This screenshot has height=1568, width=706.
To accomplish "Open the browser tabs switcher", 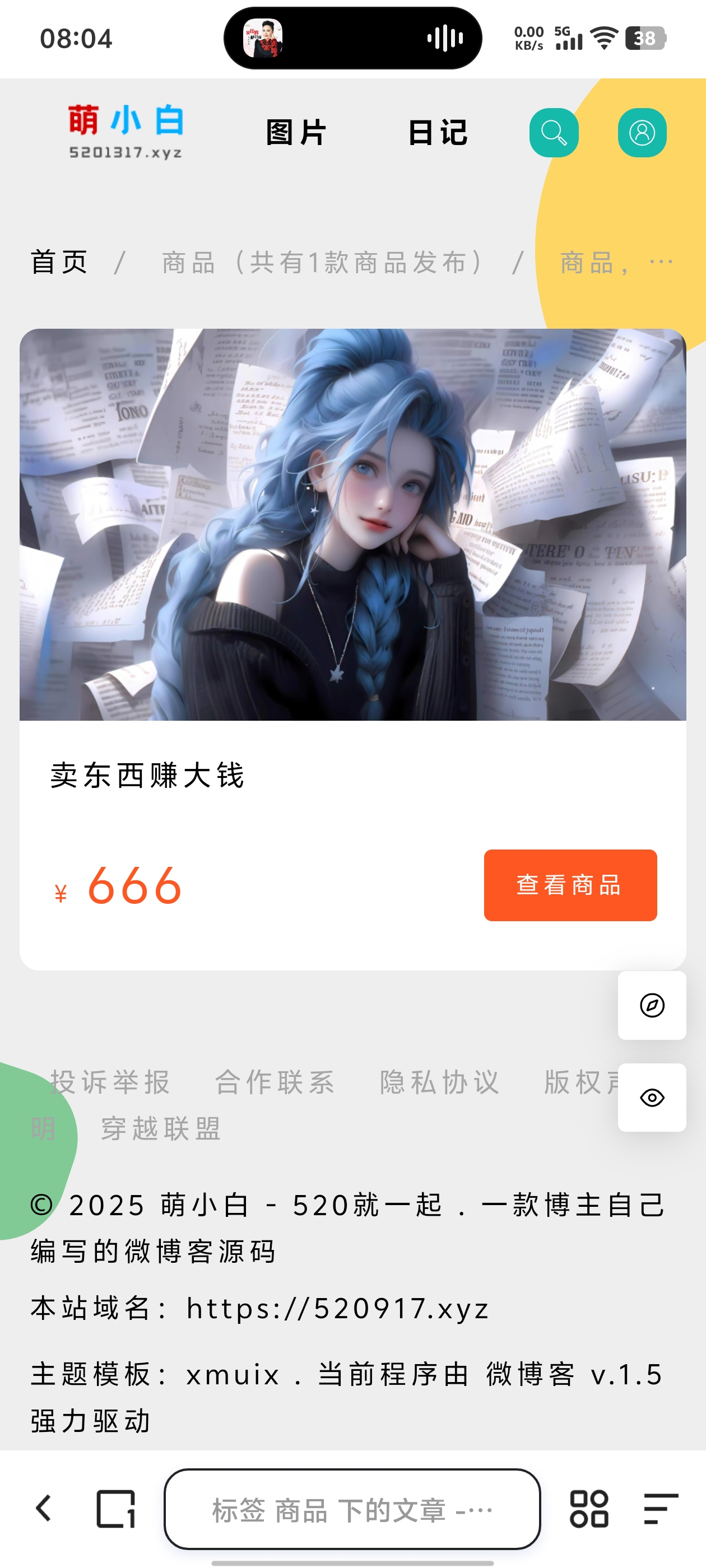I will [x=116, y=1508].
